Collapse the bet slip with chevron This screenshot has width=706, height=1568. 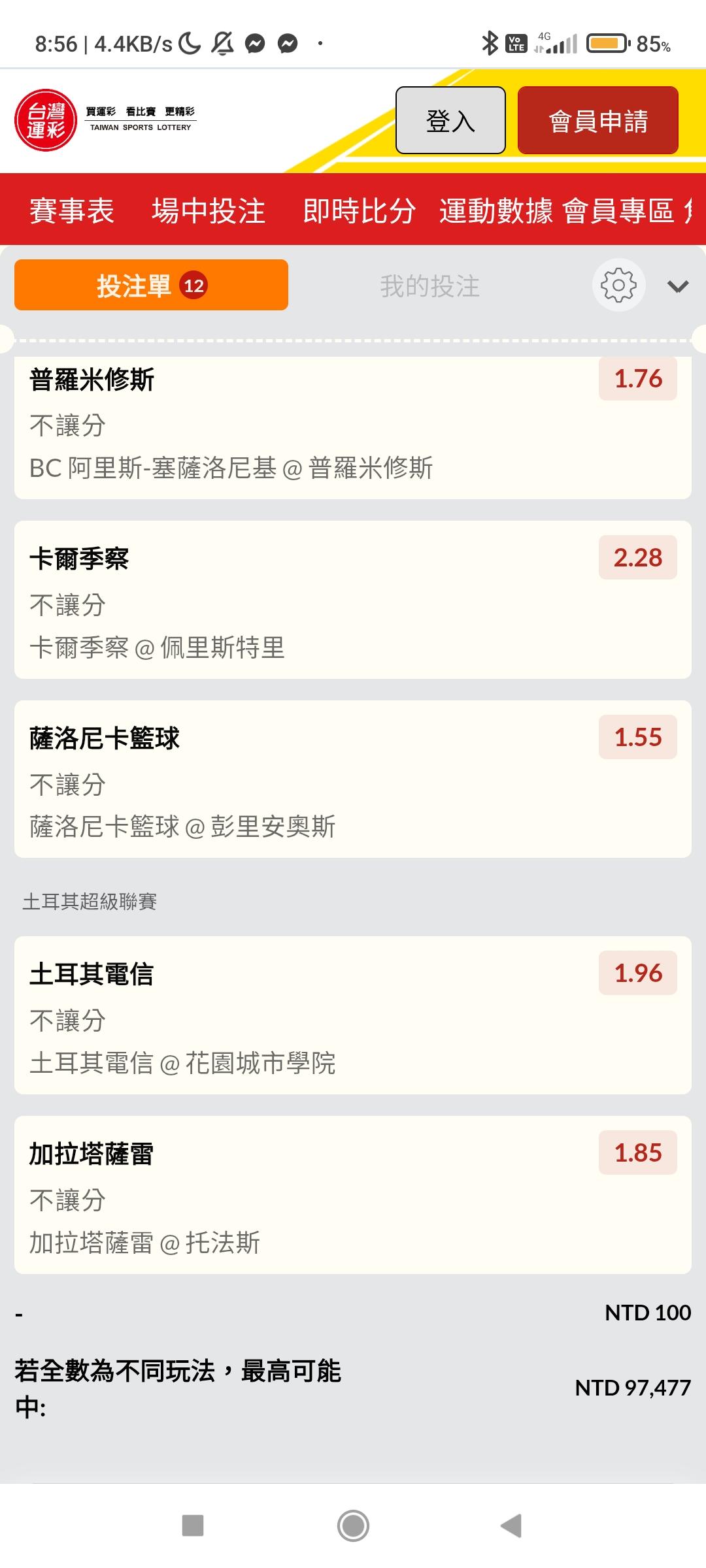(678, 286)
